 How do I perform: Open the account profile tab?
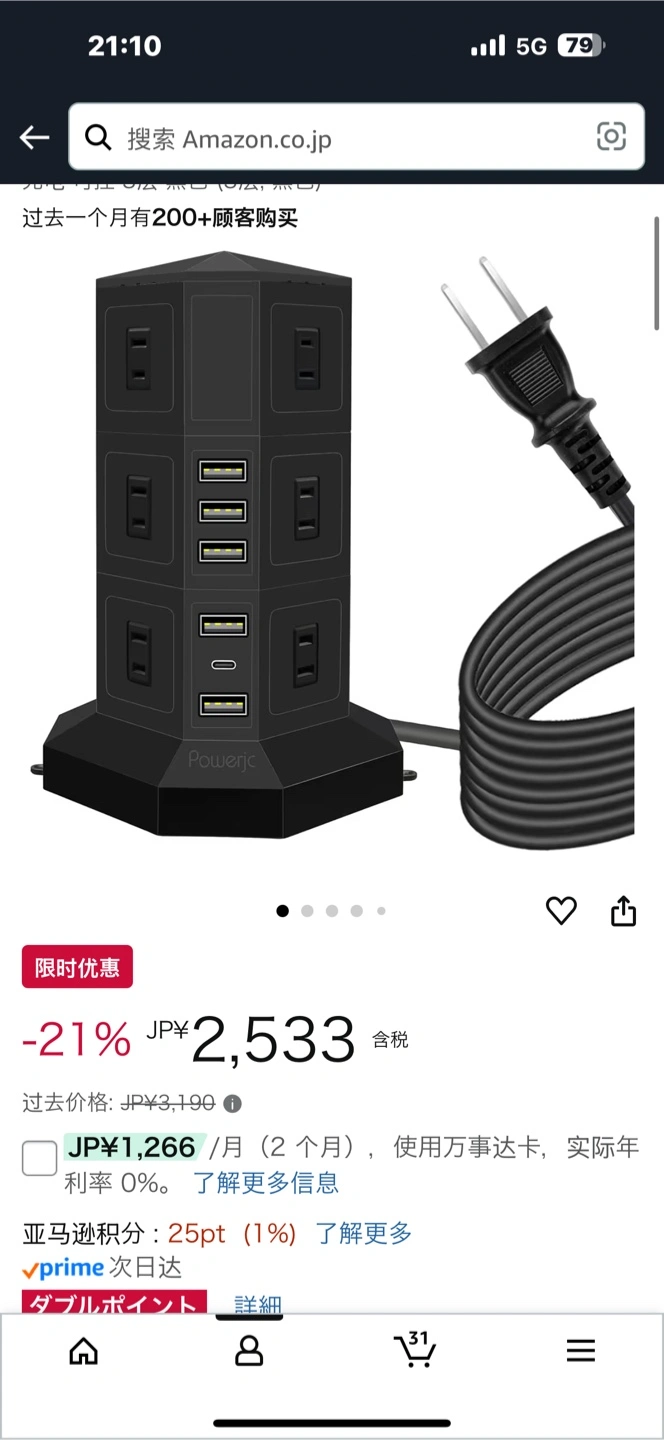[x=248, y=1351]
